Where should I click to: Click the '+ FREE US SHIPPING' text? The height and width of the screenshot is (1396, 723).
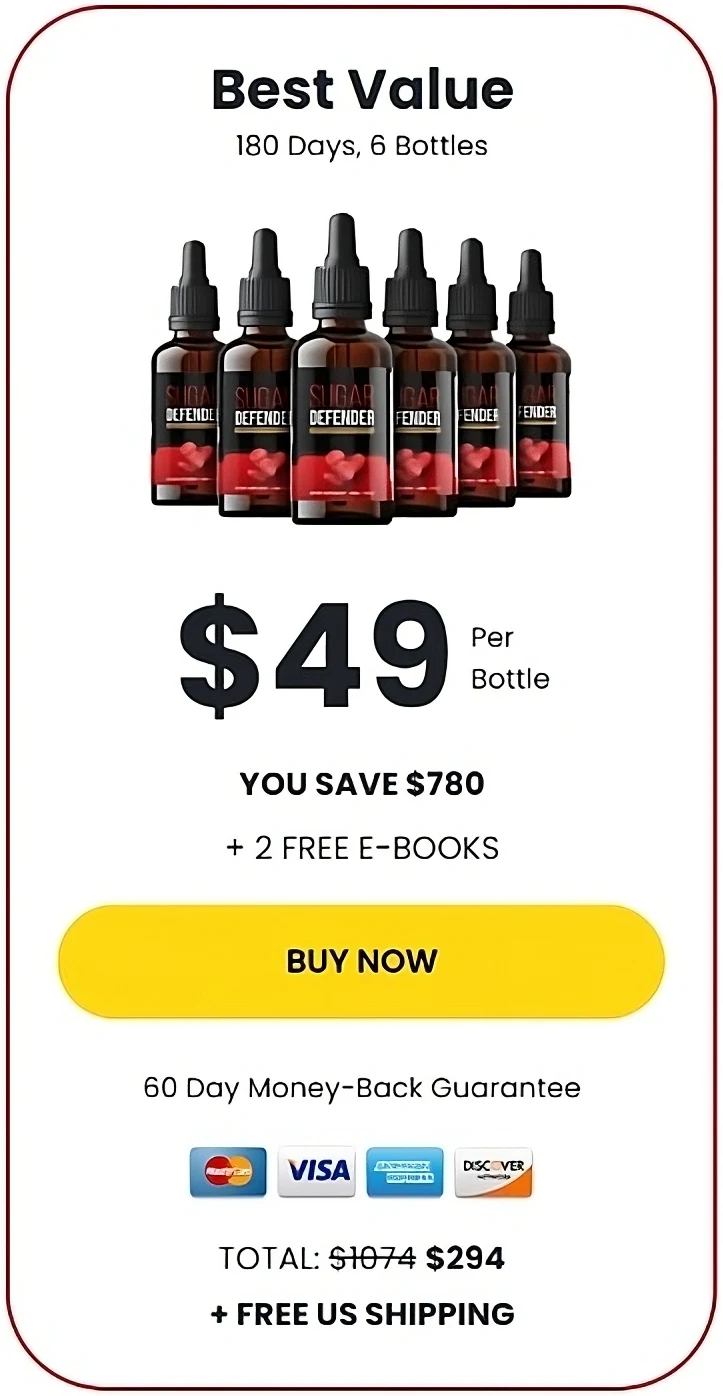point(361,1313)
